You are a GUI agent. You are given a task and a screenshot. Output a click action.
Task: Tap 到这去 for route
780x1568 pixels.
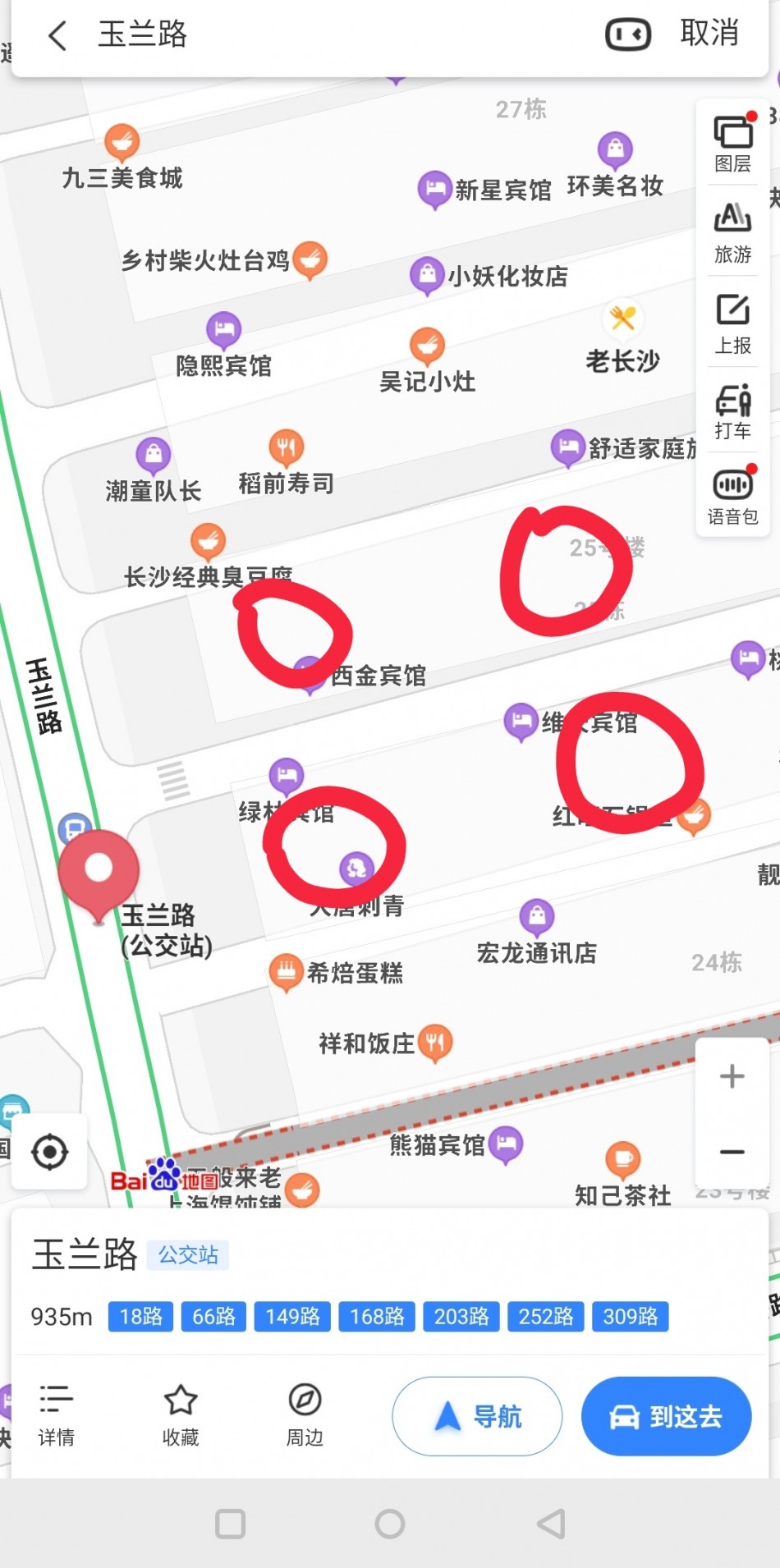(x=666, y=1416)
